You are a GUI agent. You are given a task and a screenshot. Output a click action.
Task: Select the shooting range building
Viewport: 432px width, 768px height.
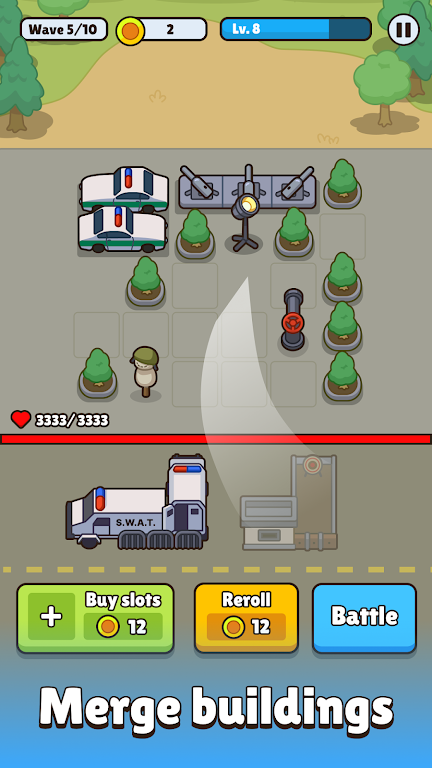point(289,503)
